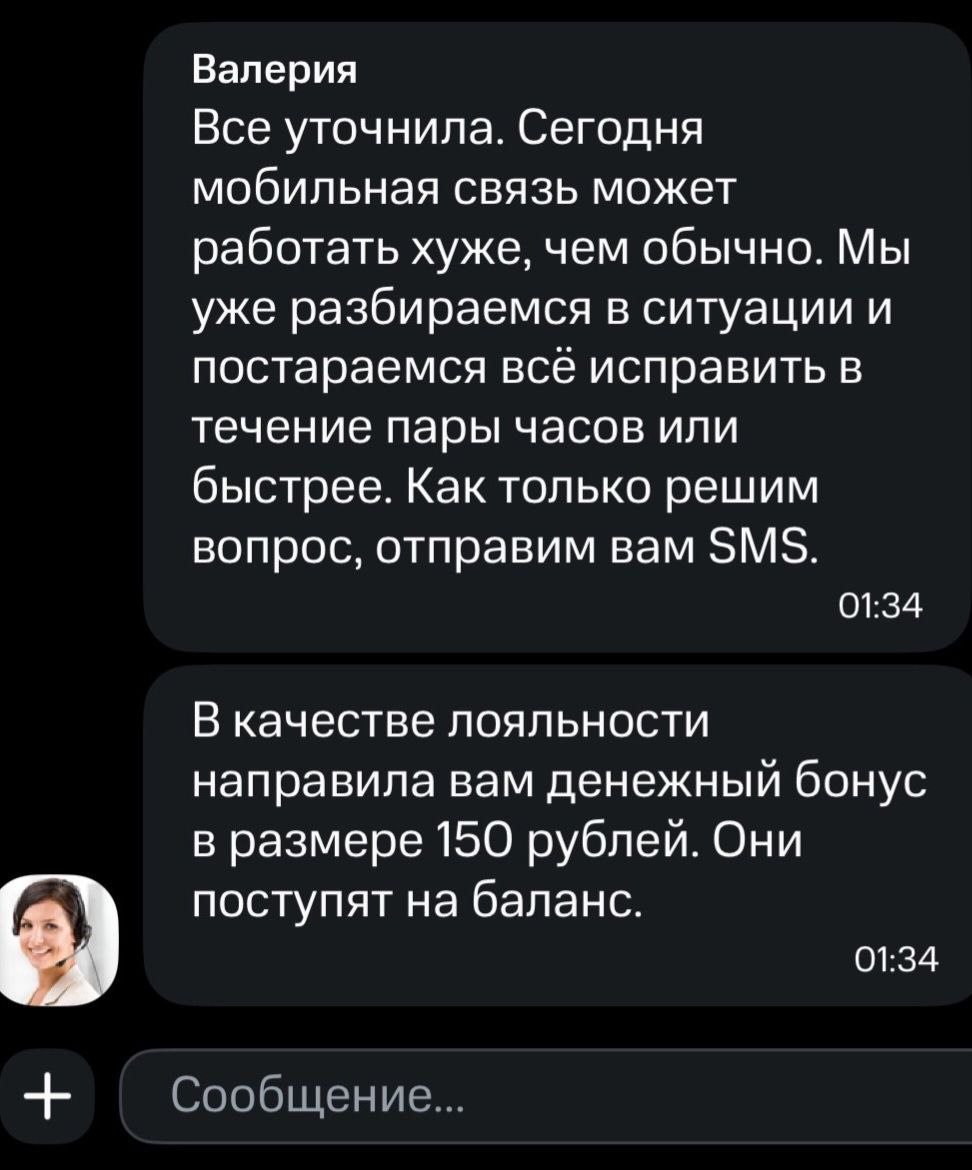
Task: Open support agent Валерия's avatar
Action: coord(59,940)
